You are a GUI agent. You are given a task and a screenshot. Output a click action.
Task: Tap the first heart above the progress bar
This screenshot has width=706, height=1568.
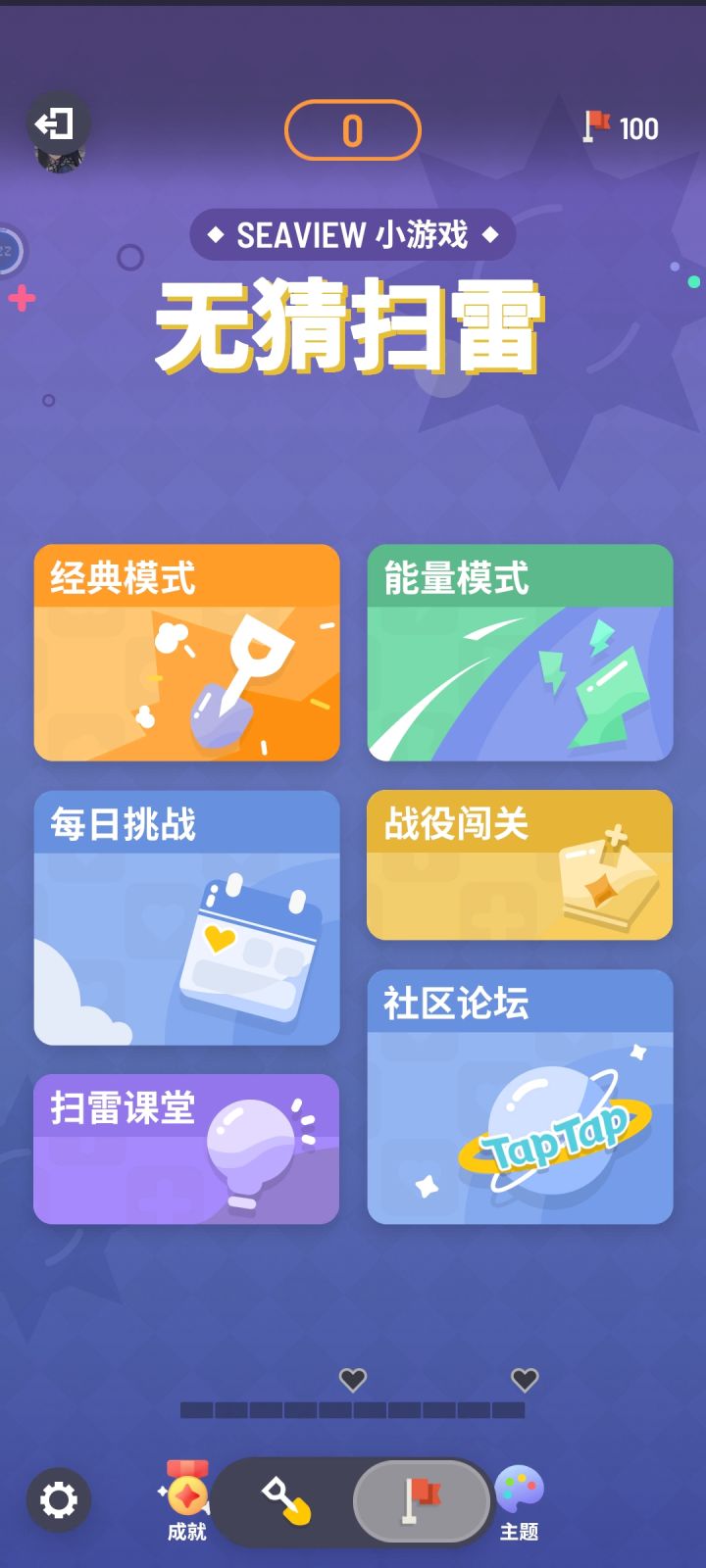(353, 1380)
